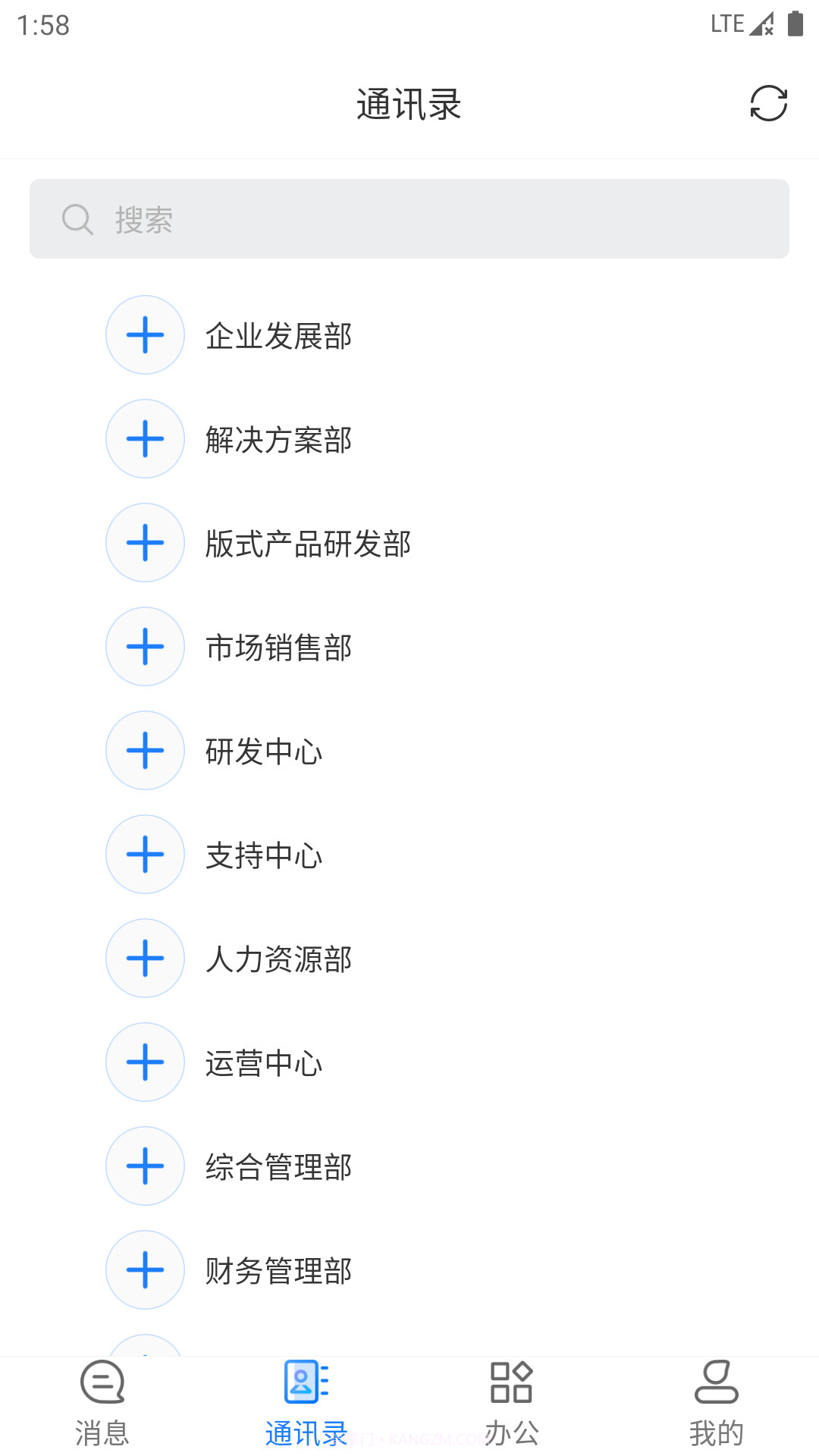Tap the plus icon beside 研发中心
The height and width of the screenshot is (1456, 819).
tap(145, 751)
